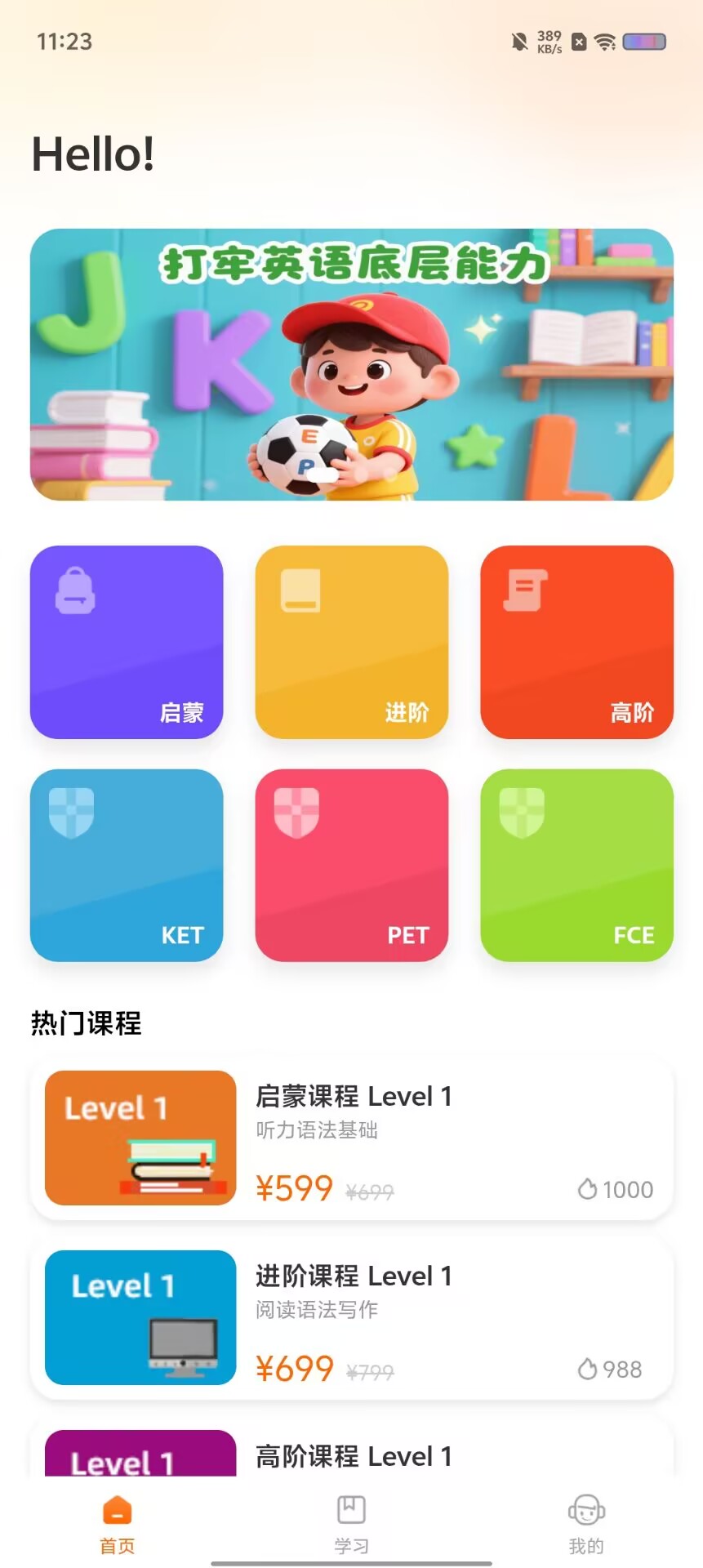The height and width of the screenshot is (1568, 703).
Task: View the 进阶课程 Level 1 course card
Action: point(352,1318)
